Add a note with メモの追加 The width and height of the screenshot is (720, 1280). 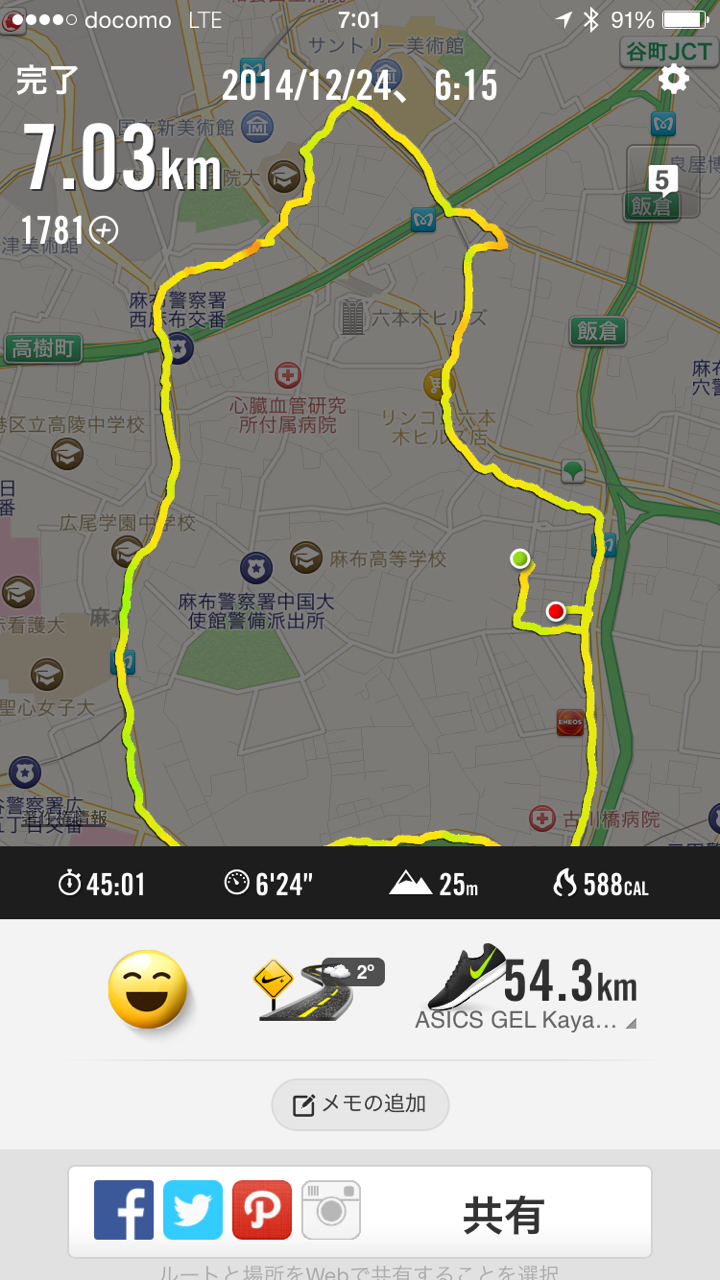[x=360, y=1105]
